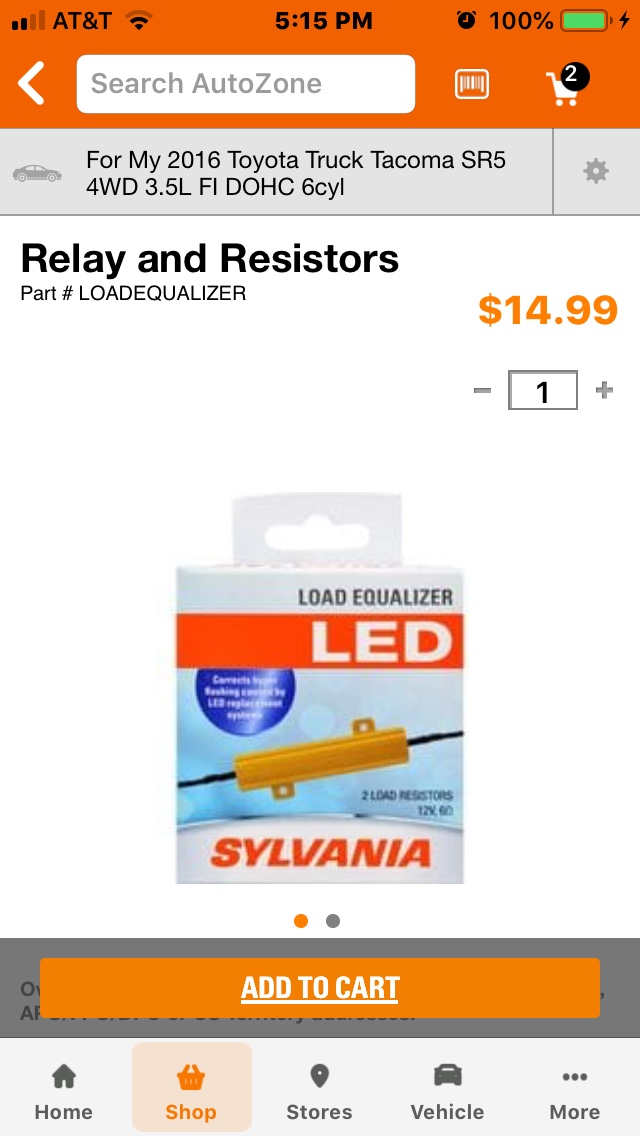Open the More tab
The height and width of the screenshot is (1136, 640).
[574, 1091]
